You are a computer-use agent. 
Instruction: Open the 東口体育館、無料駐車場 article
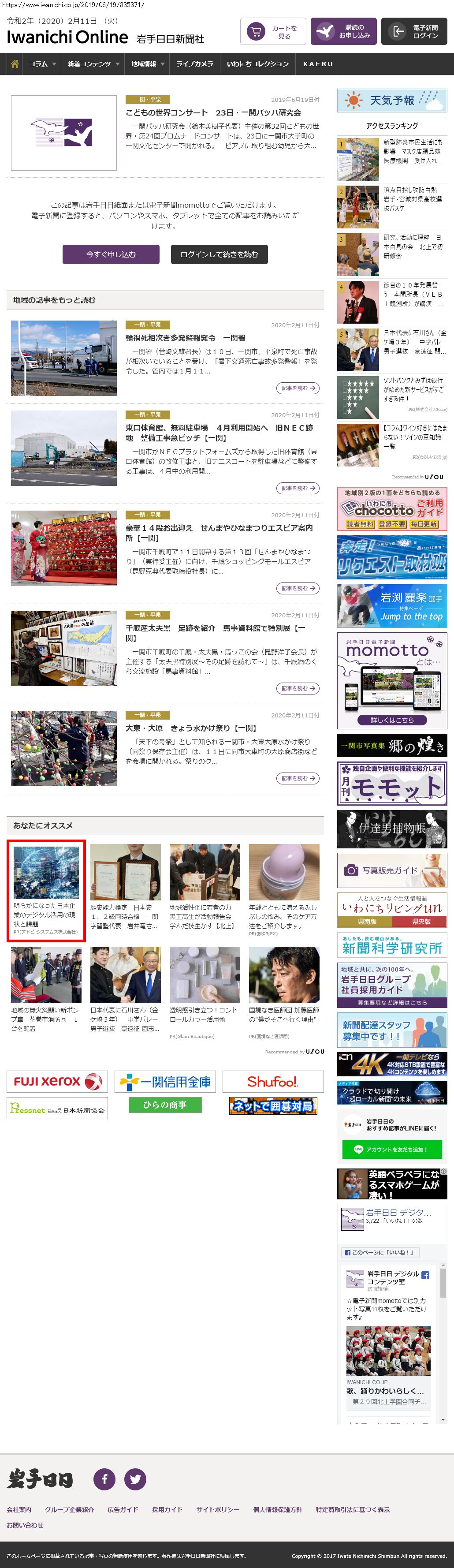(x=219, y=433)
